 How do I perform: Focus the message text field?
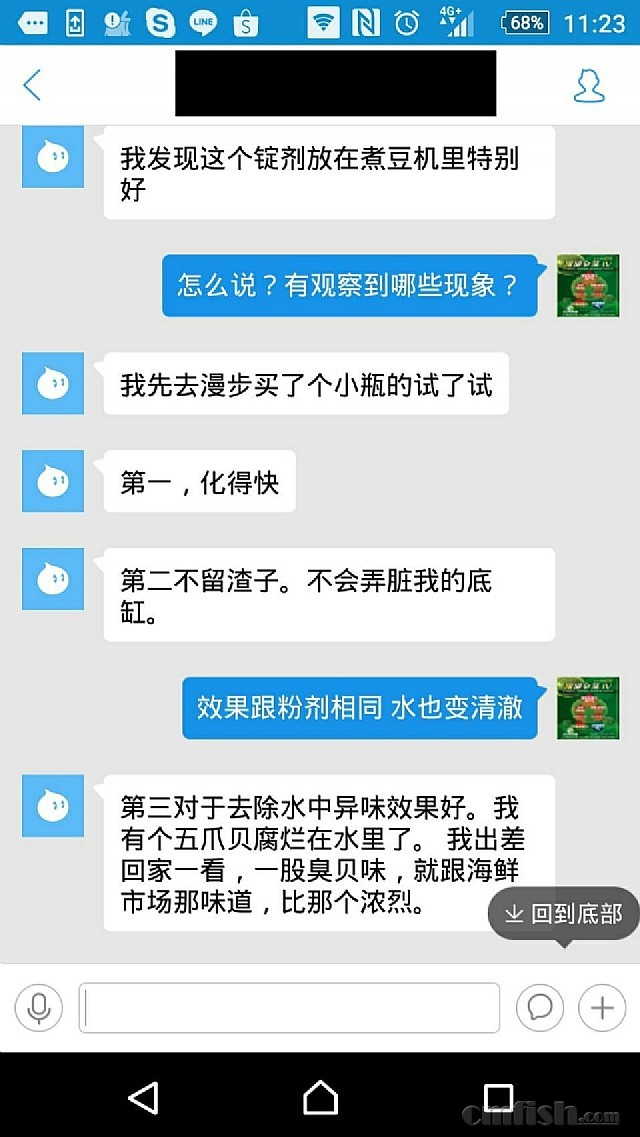[x=289, y=1007]
